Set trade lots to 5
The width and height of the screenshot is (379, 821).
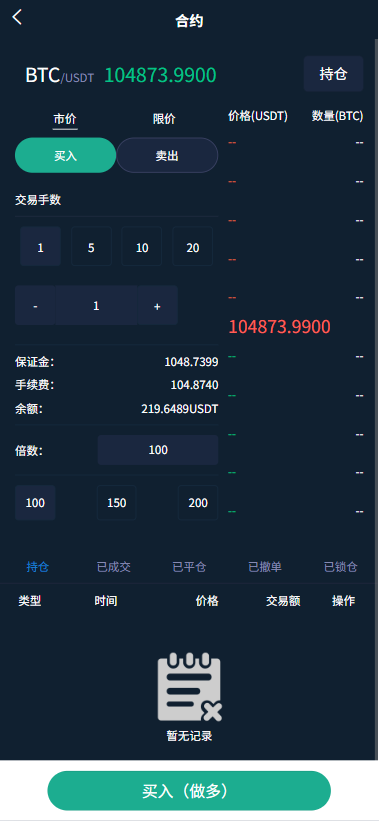tap(91, 247)
